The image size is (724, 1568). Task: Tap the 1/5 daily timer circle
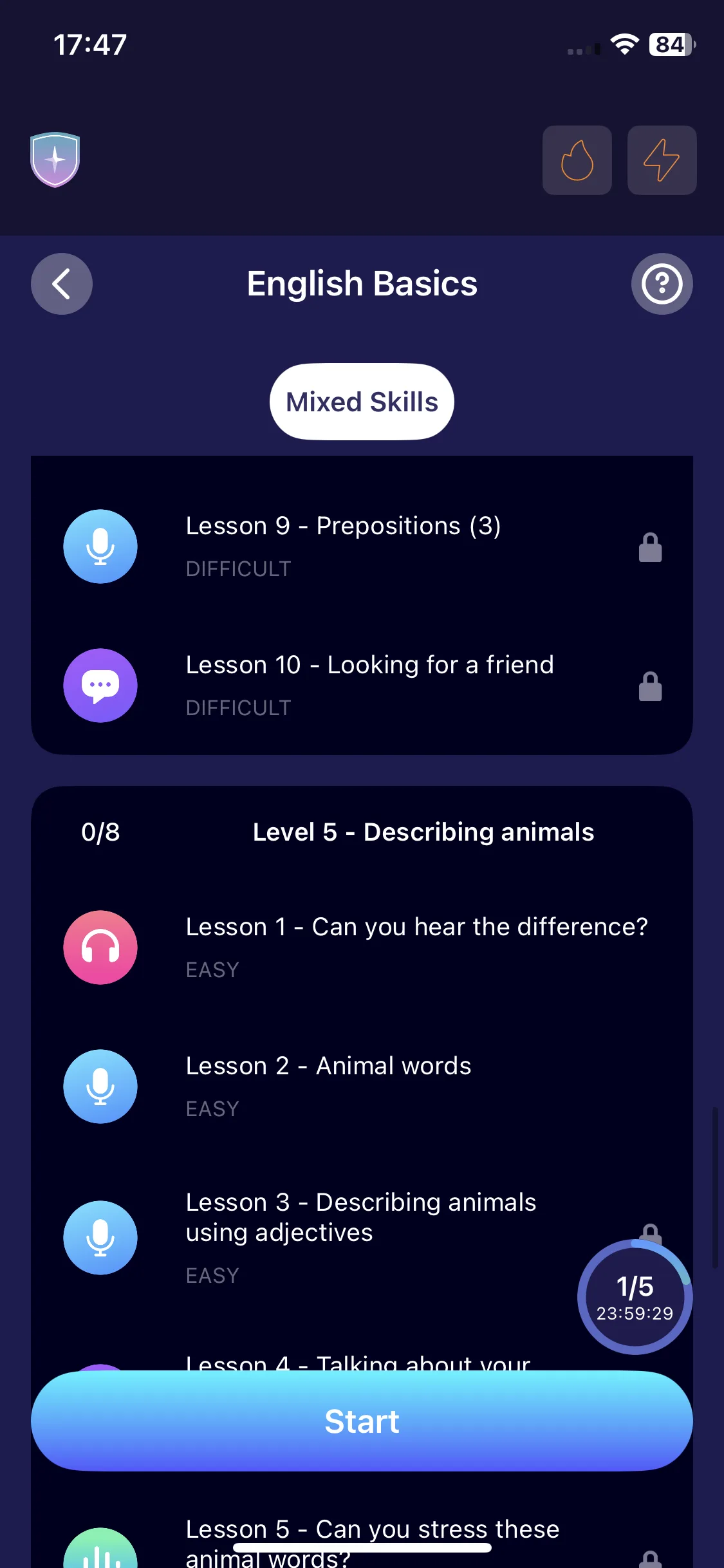635,1298
